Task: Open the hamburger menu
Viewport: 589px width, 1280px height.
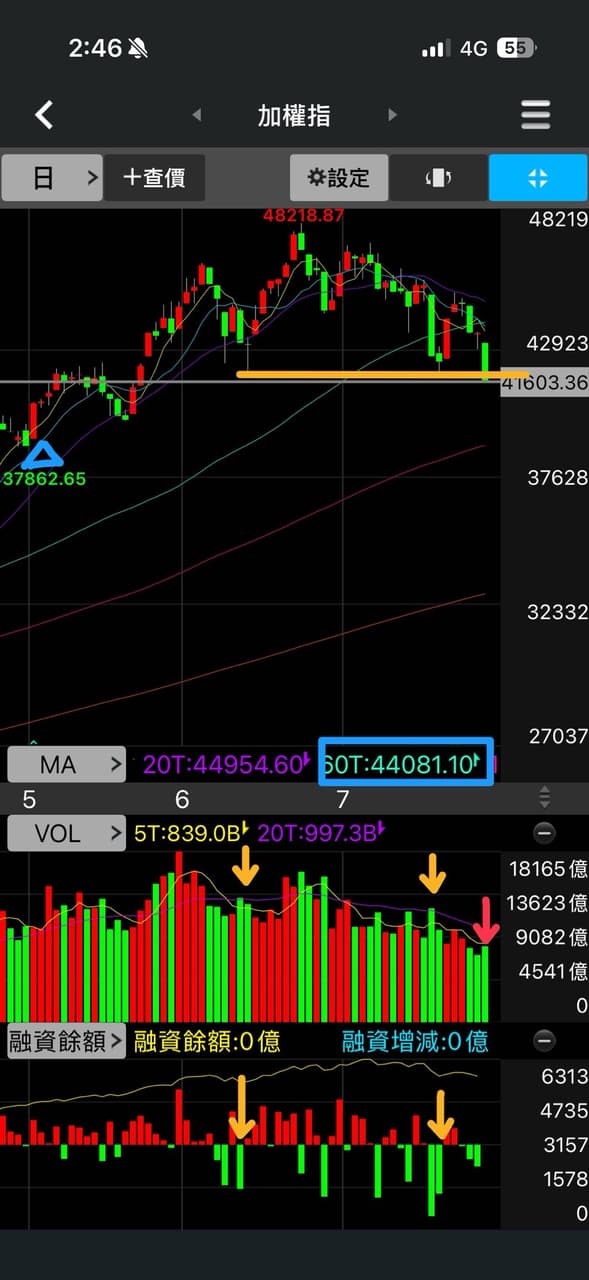Action: pos(536,115)
